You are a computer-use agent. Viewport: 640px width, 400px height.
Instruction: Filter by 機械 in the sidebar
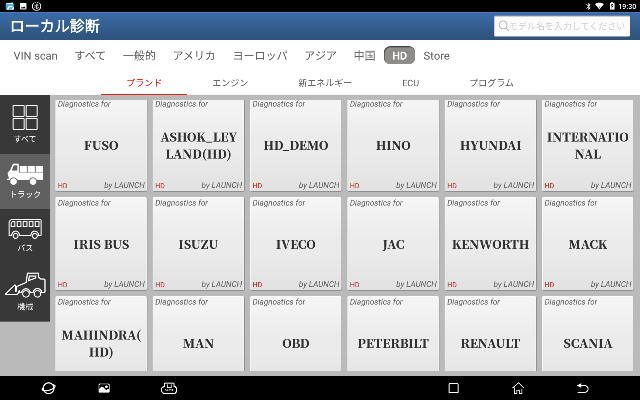[25, 292]
